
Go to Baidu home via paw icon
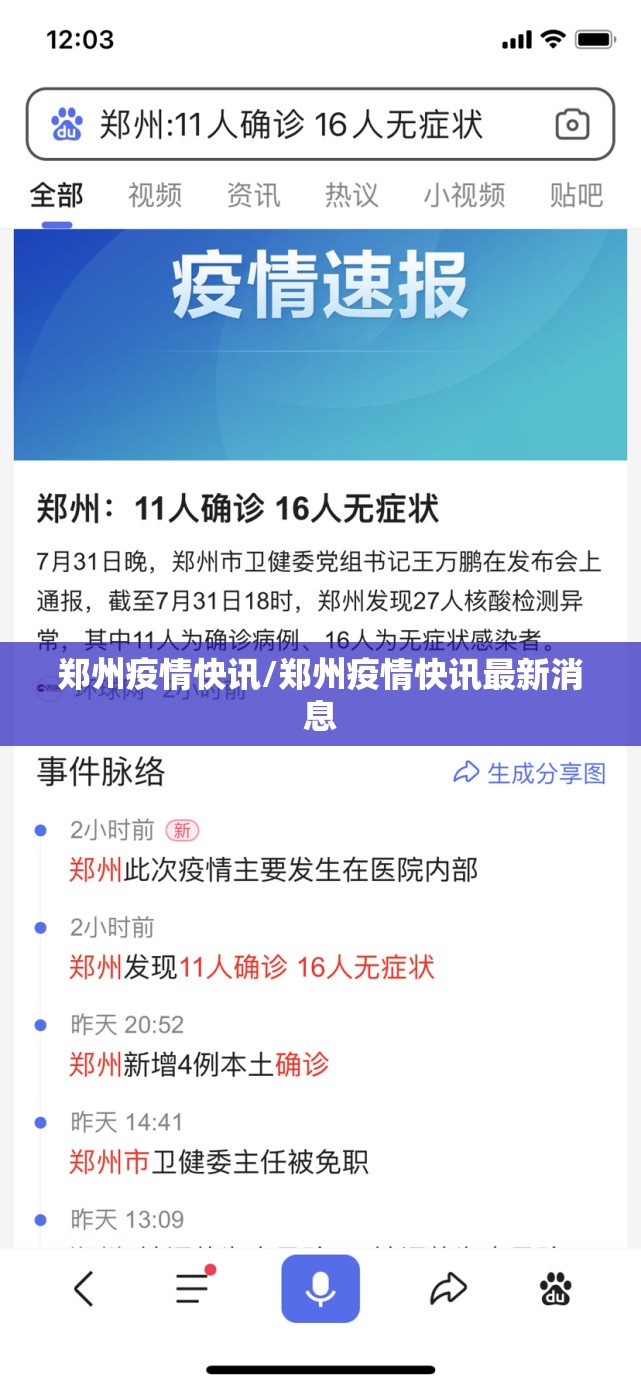coord(556,1289)
